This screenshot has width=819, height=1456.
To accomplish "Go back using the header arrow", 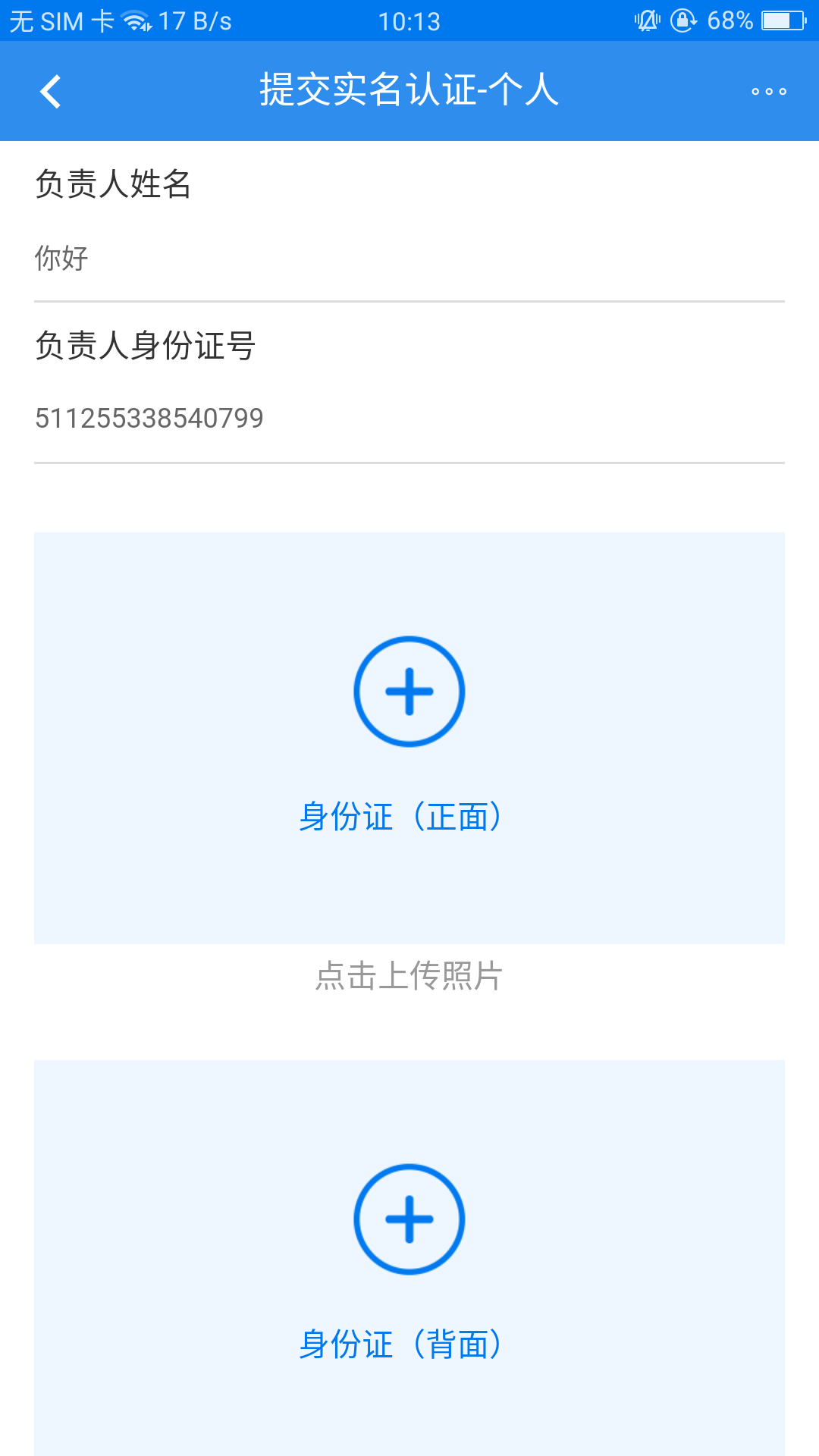I will [51, 92].
